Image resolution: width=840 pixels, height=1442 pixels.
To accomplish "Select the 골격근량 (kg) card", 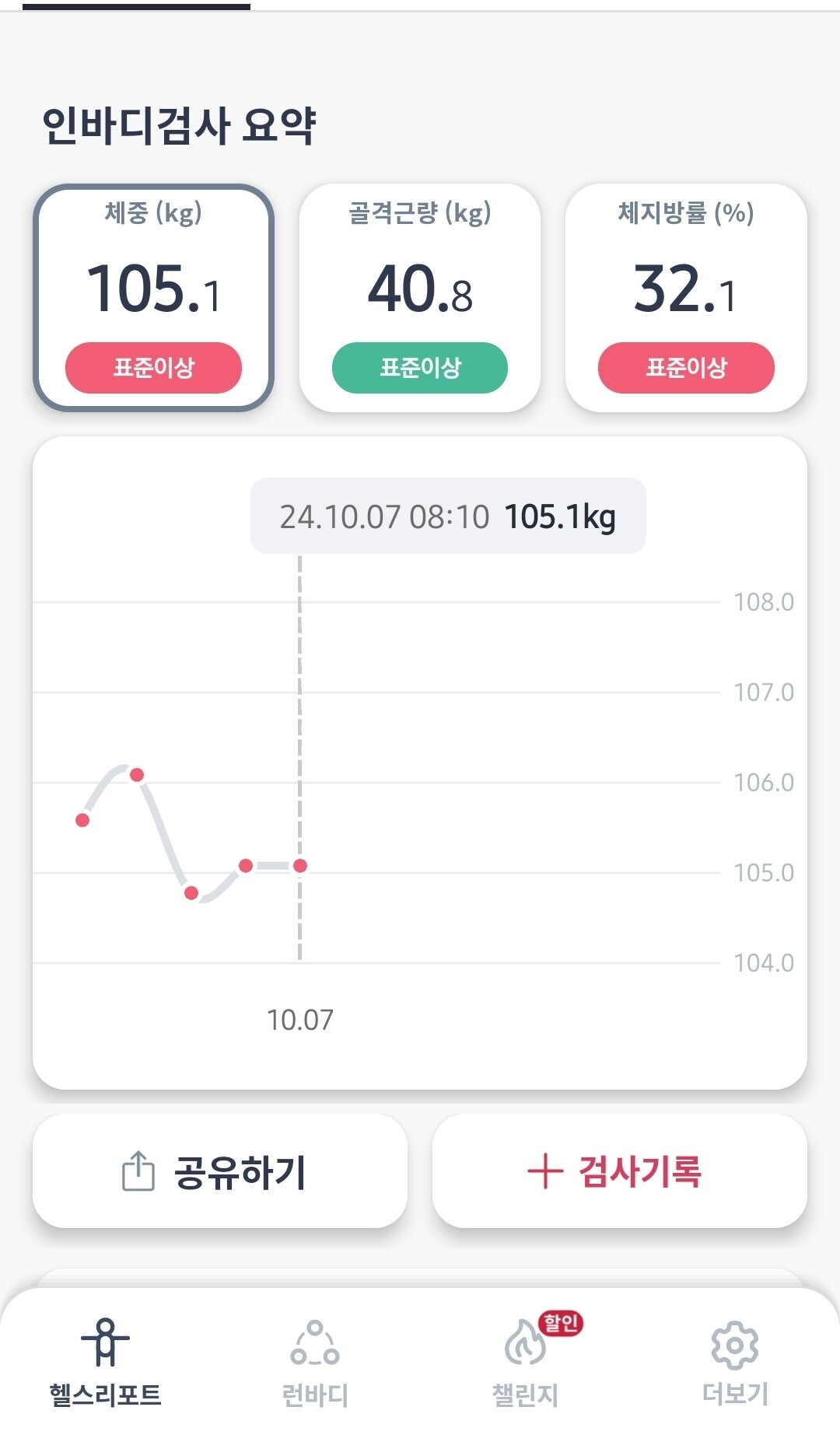I will click(420, 298).
